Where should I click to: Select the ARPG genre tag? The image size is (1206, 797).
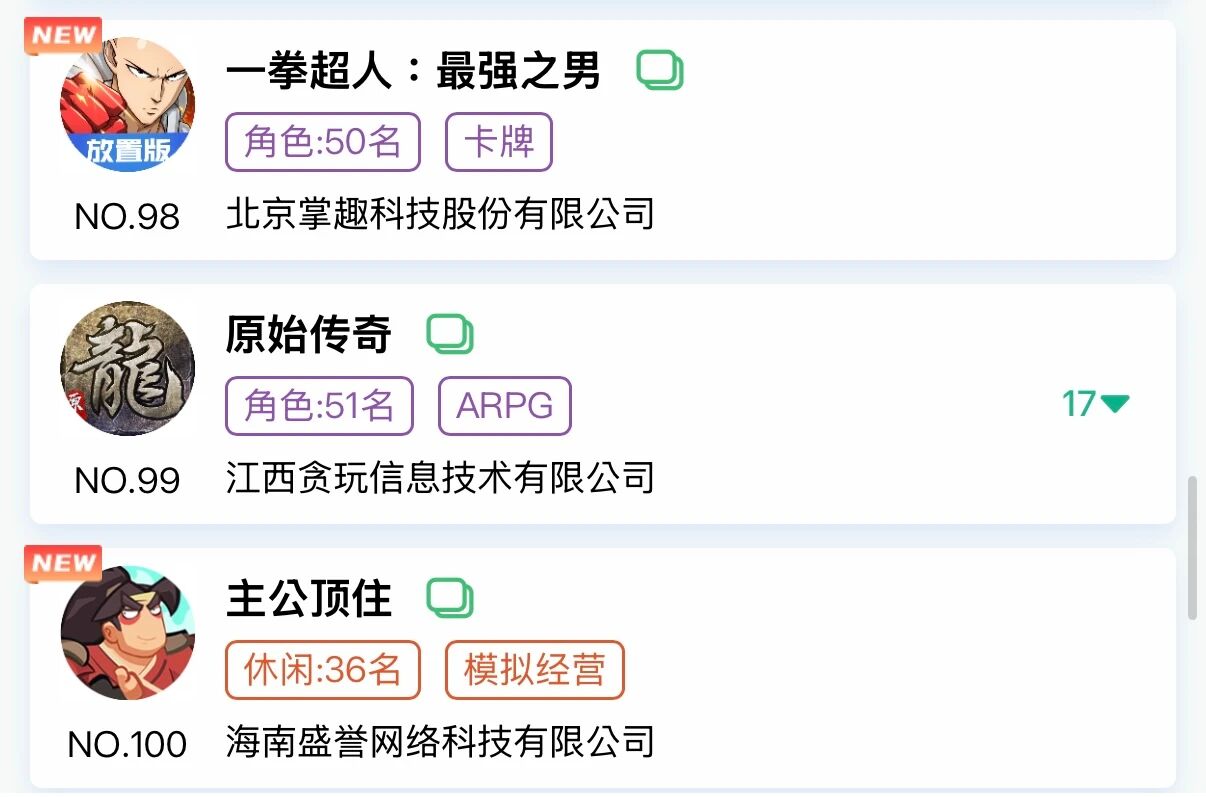tap(504, 406)
